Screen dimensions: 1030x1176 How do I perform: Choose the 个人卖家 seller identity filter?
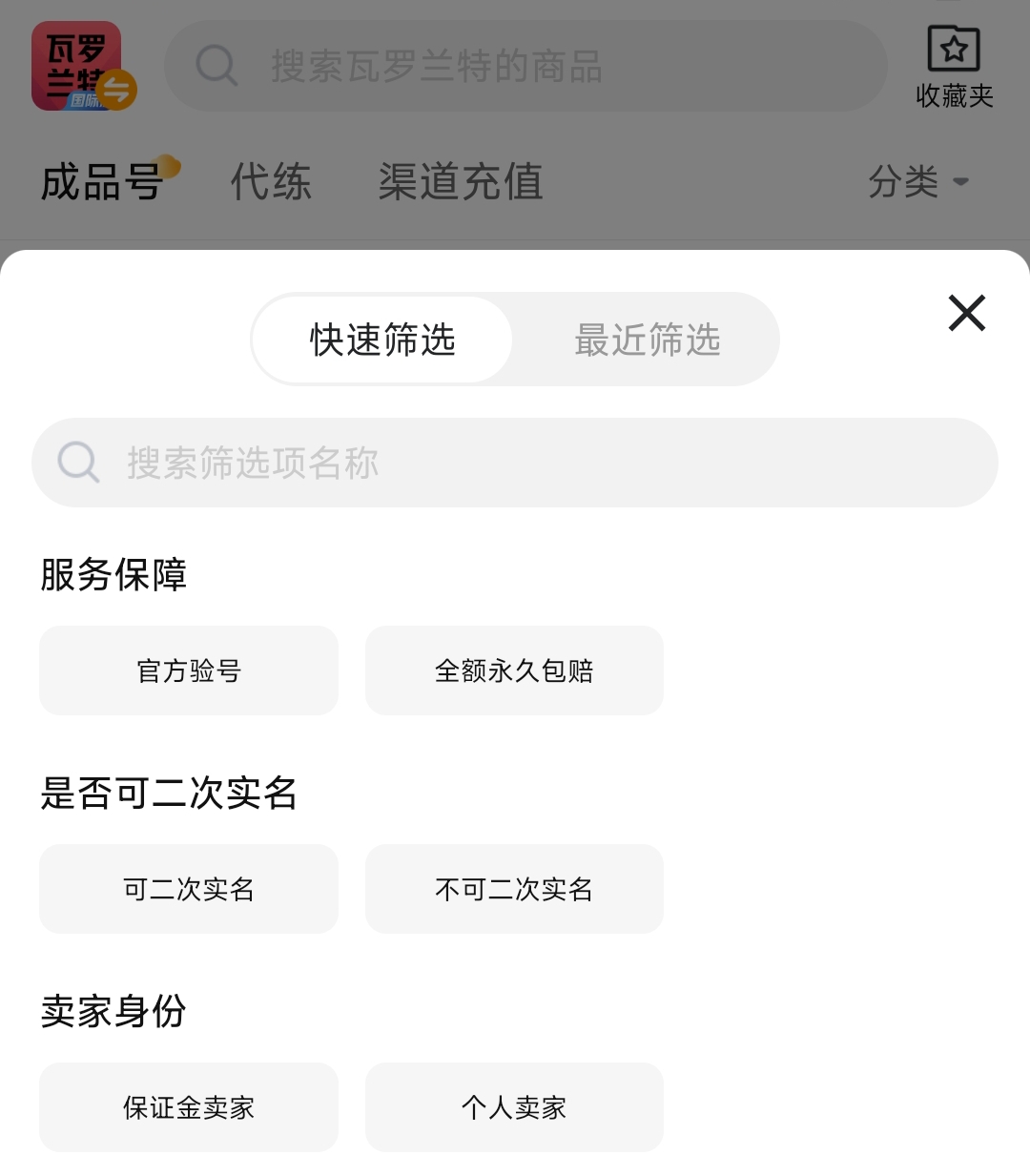[x=514, y=1107]
